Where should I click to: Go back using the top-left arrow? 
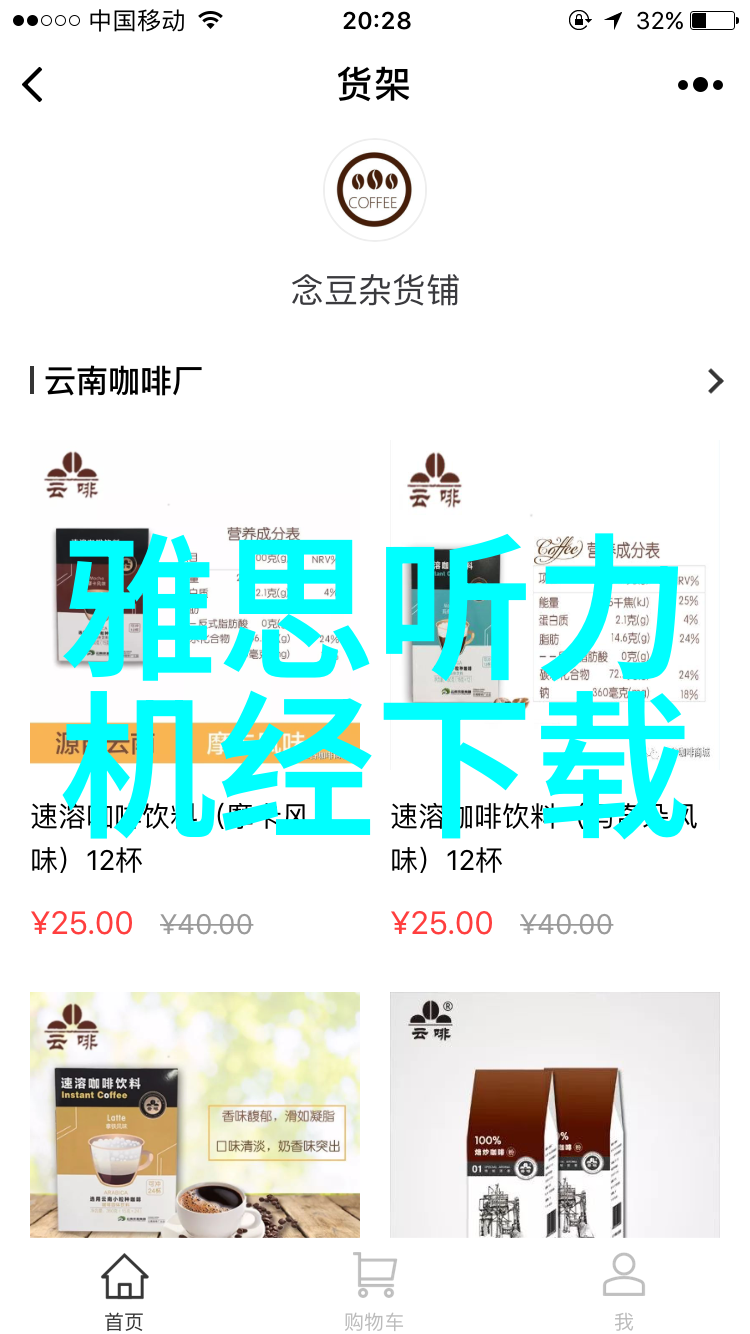(33, 85)
